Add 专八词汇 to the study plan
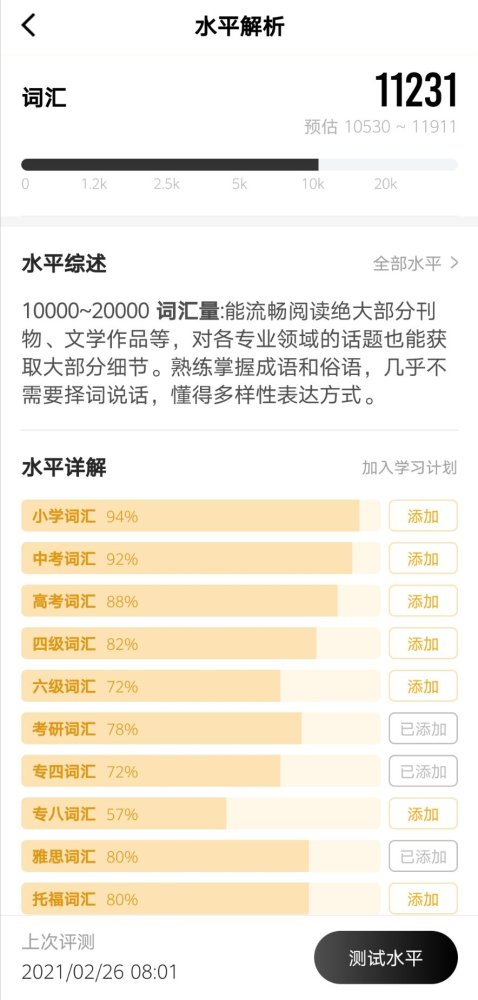This screenshot has height=1000, width=478. (x=423, y=814)
